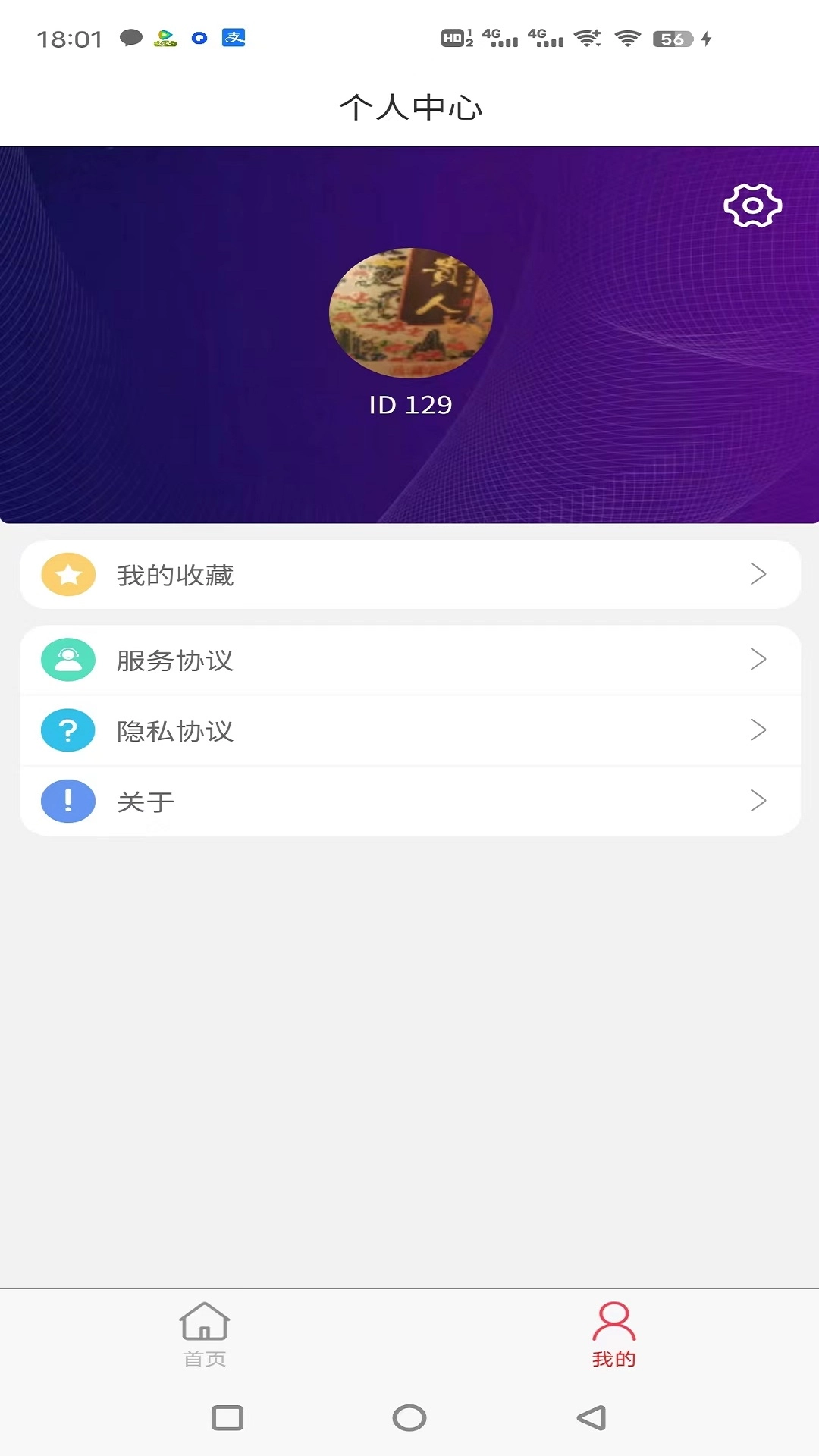This screenshot has height=1456, width=819.
Task: Click the 服务协议 list entry
Action: 409,660
